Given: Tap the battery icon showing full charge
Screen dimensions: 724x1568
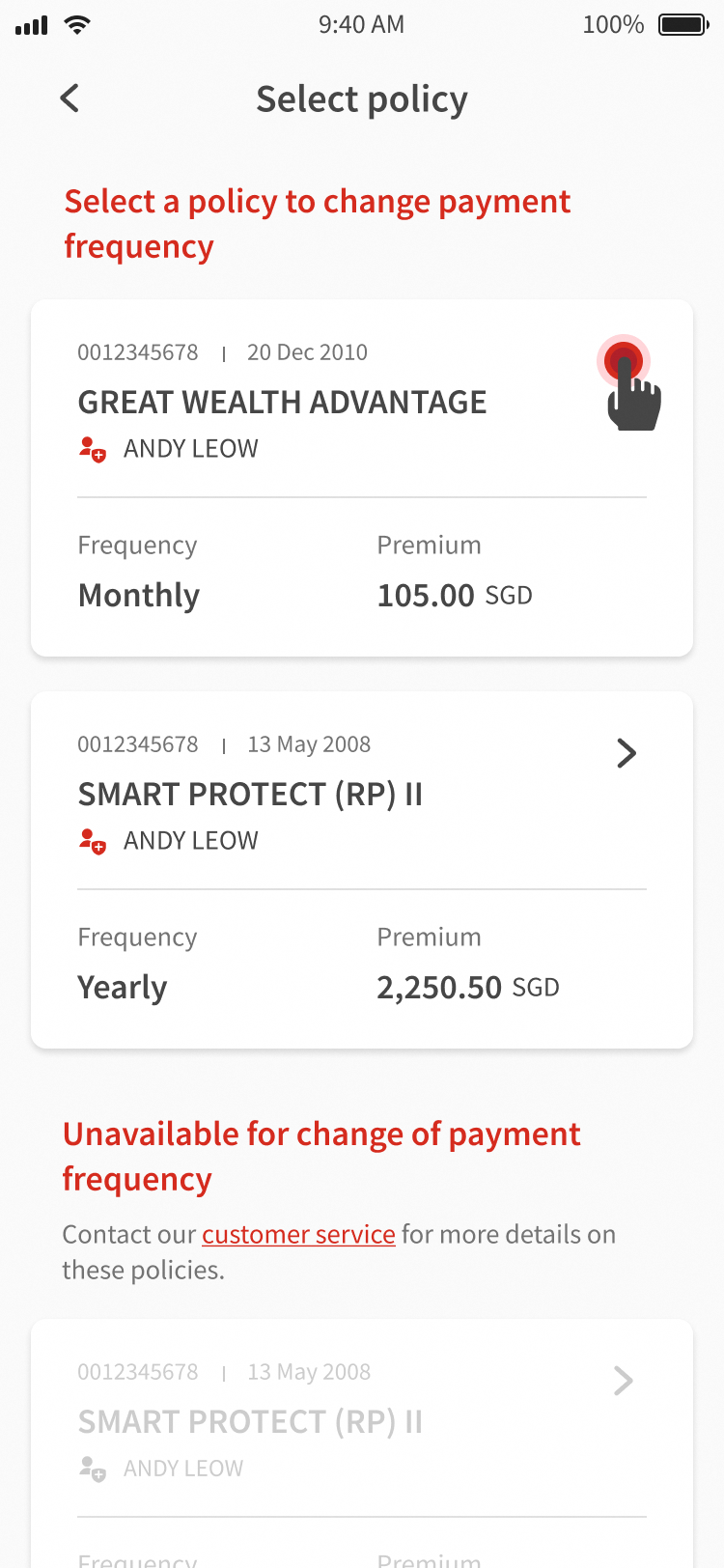Looking at the screenshot, I should 683,24.
